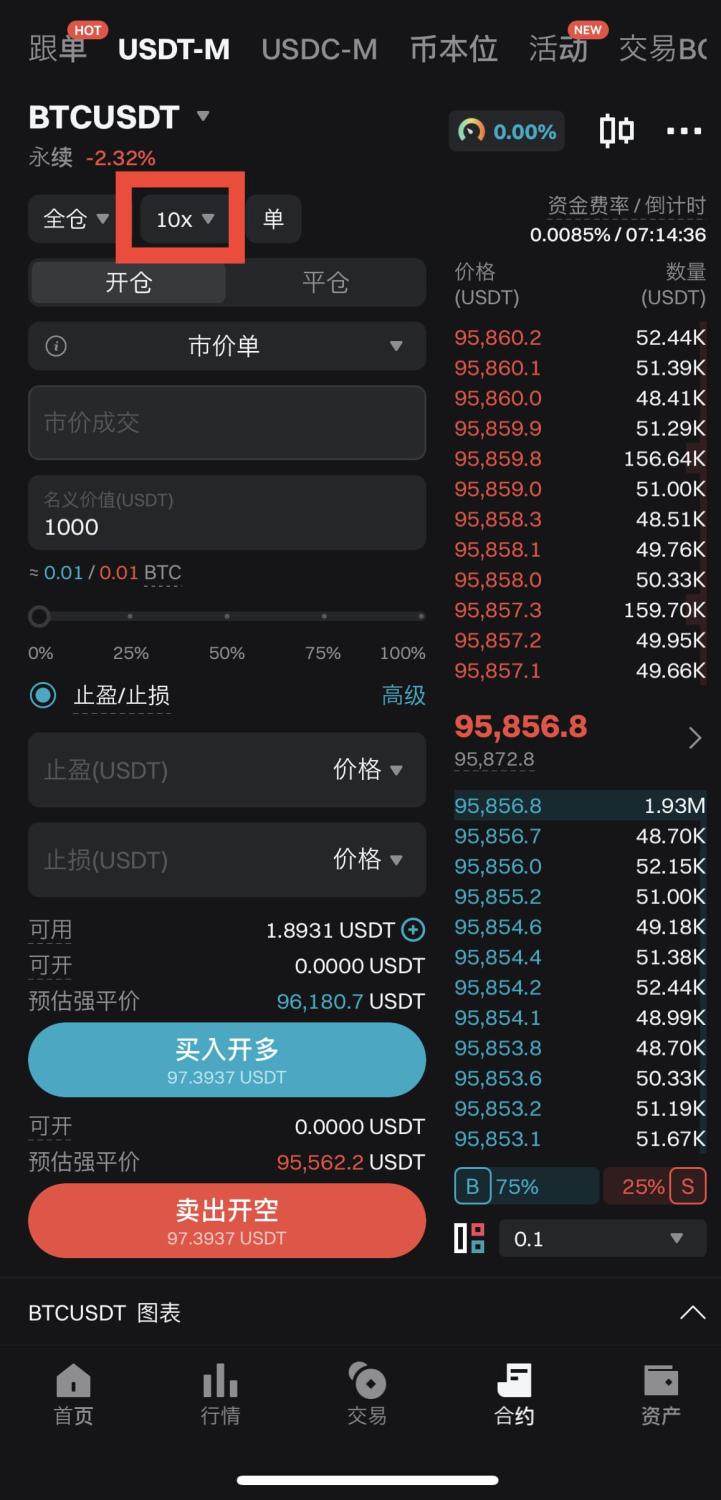The width and height of the screenshot is (721, 1500).
Task: Open 高级 advanced stop settings
Action: [x=403, y=696]
